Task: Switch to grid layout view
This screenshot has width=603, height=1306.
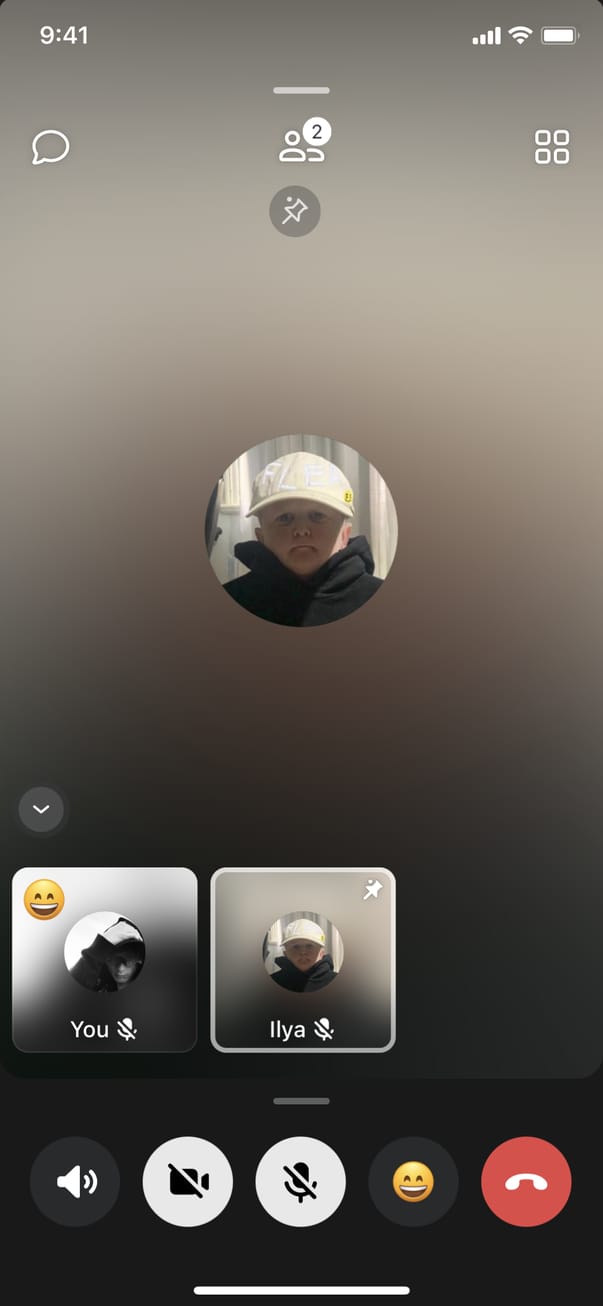Action: [x=552, y=146]
